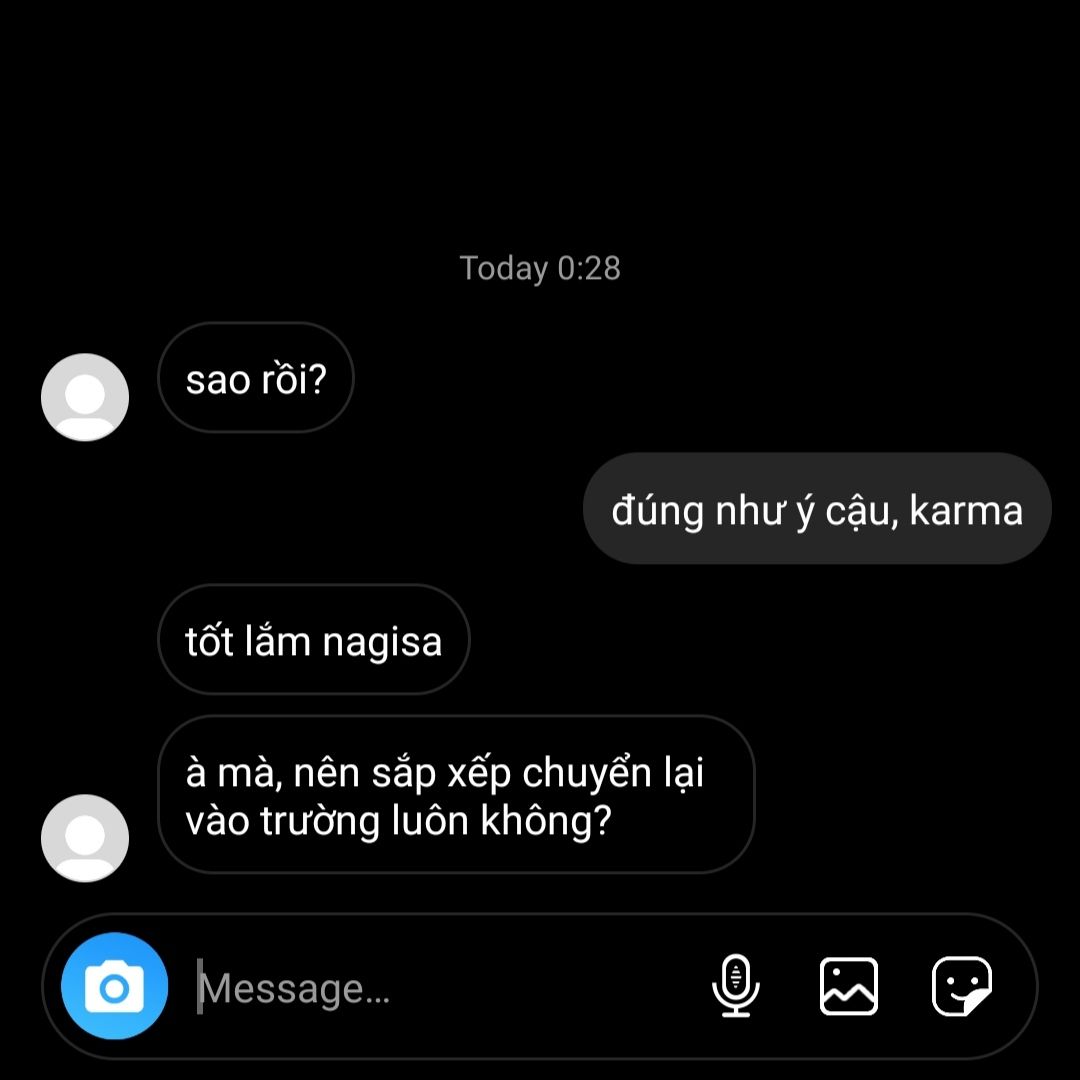The height and width of the screenshot is (1080, 1080).
Task: Open the sticker picker
Action: click(x=962, y=987)
